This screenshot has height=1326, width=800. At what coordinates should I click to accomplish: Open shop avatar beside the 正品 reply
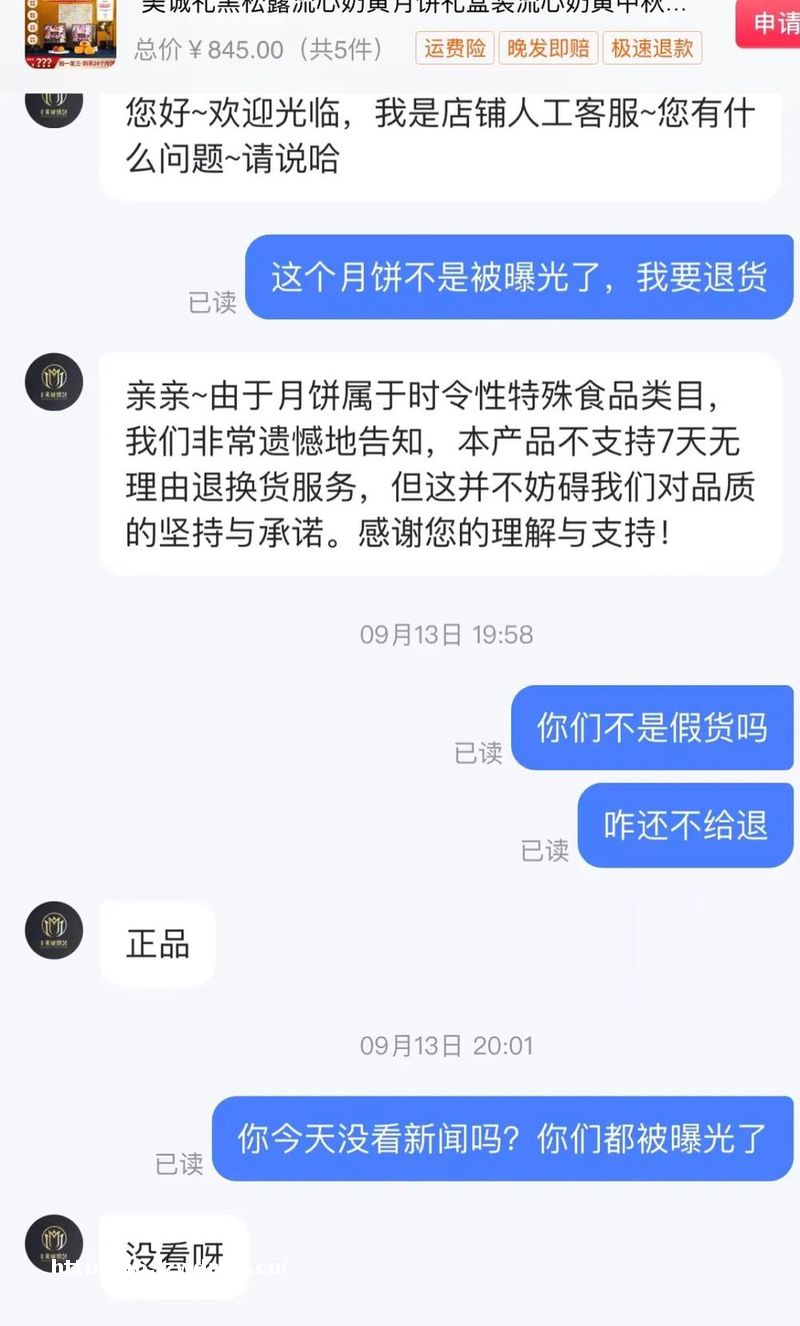pyautogui.click(x=54, y=930)
